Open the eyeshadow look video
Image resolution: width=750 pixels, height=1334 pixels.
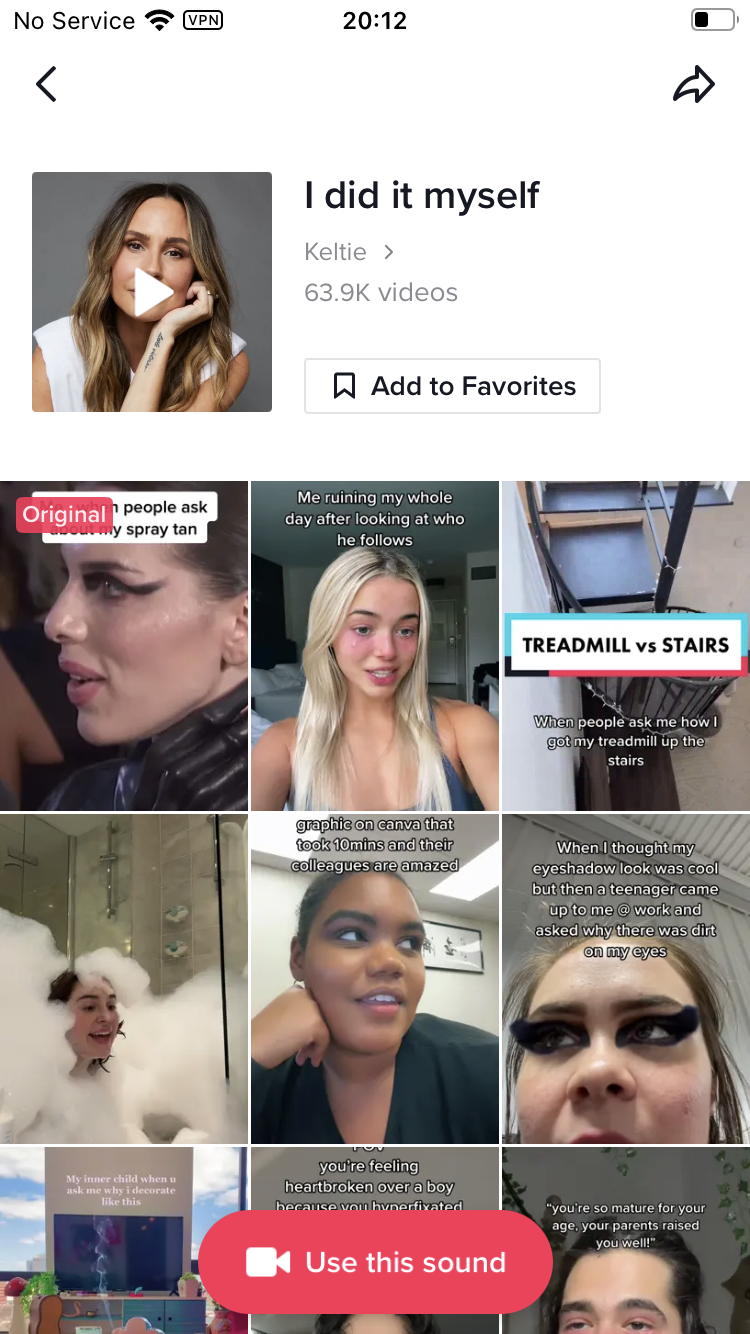626,980
